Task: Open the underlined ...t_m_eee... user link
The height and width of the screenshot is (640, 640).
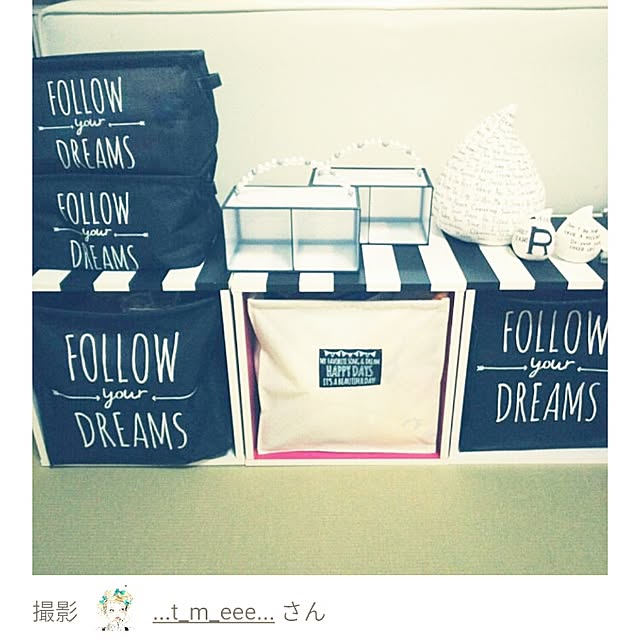Action: coord(213,612)
